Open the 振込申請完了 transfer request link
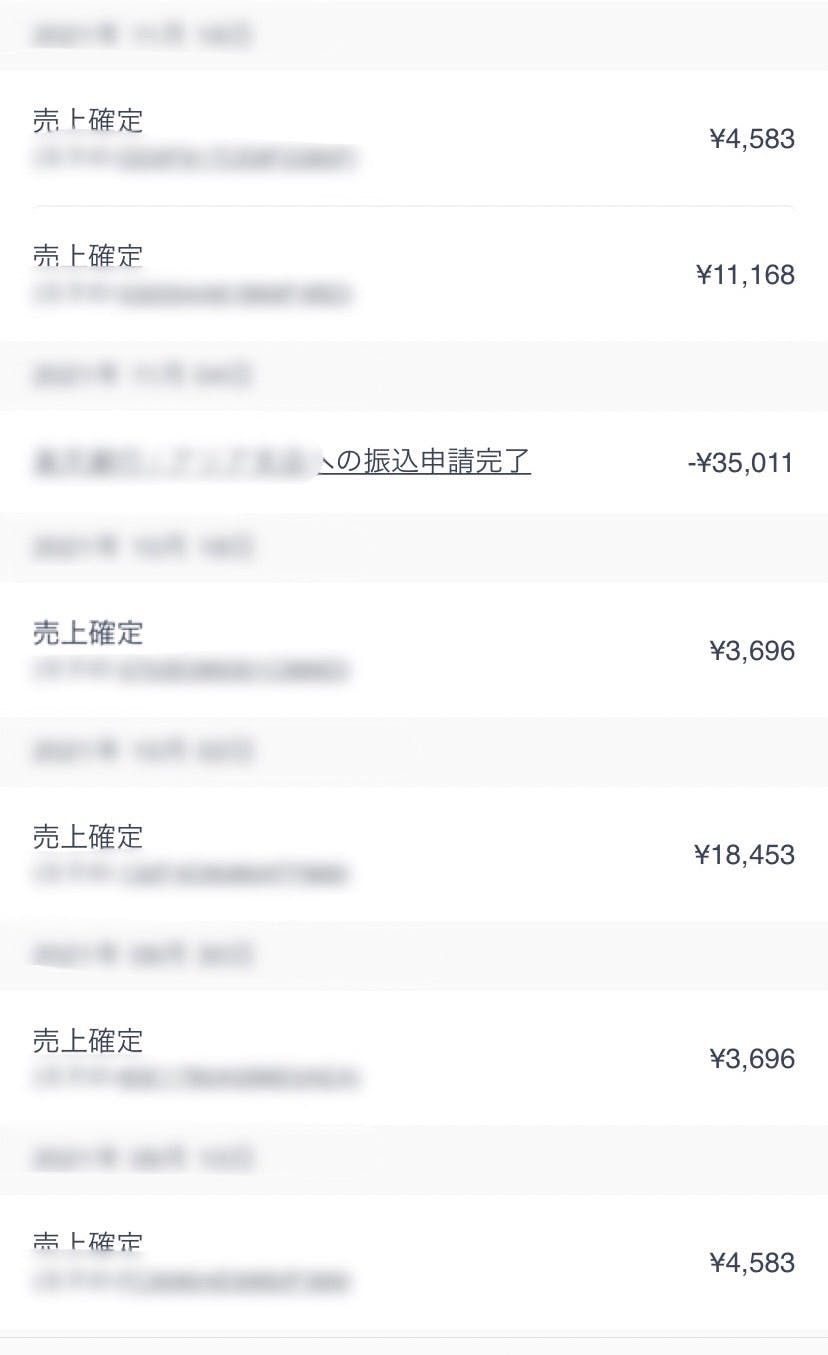Viewport: 828px width, 1355px height. pos(282,462)
